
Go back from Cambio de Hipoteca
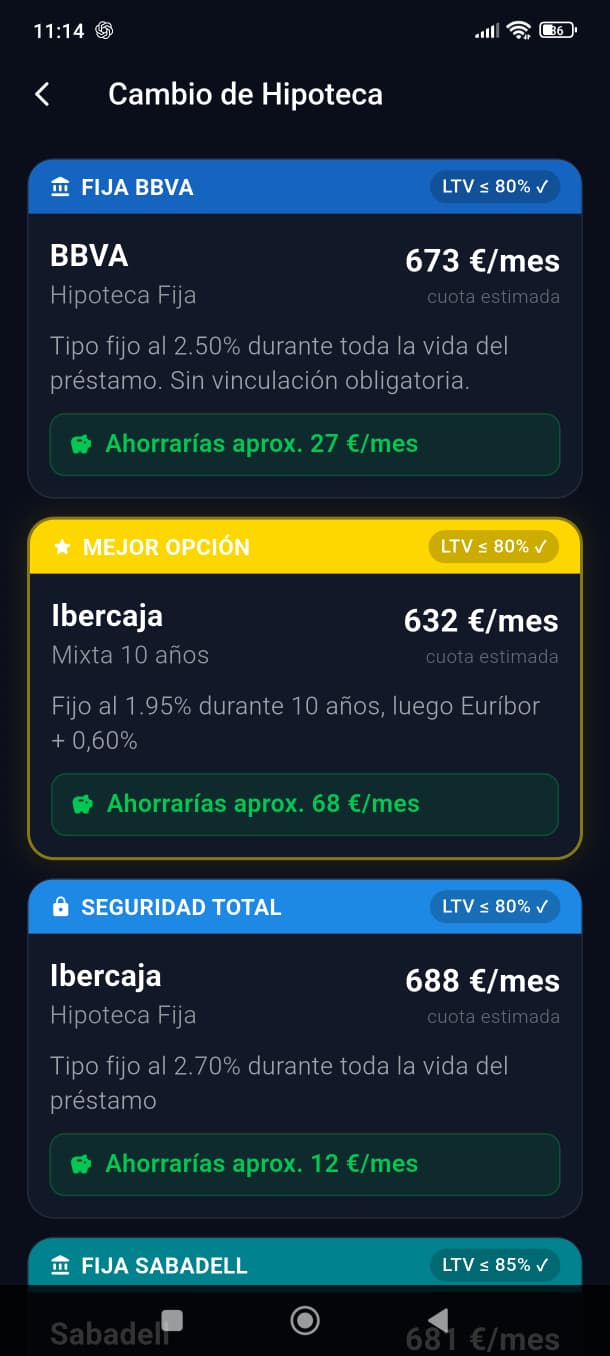pos(42,94)
